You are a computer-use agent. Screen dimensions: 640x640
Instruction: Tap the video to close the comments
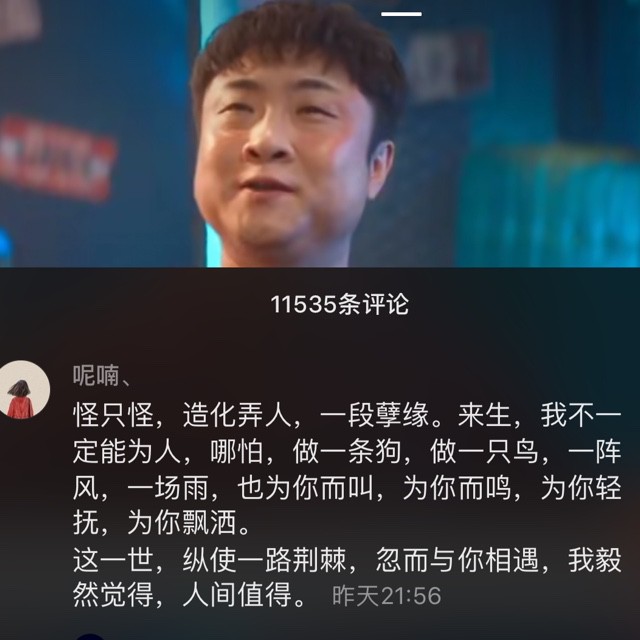(x=320, y=140)
